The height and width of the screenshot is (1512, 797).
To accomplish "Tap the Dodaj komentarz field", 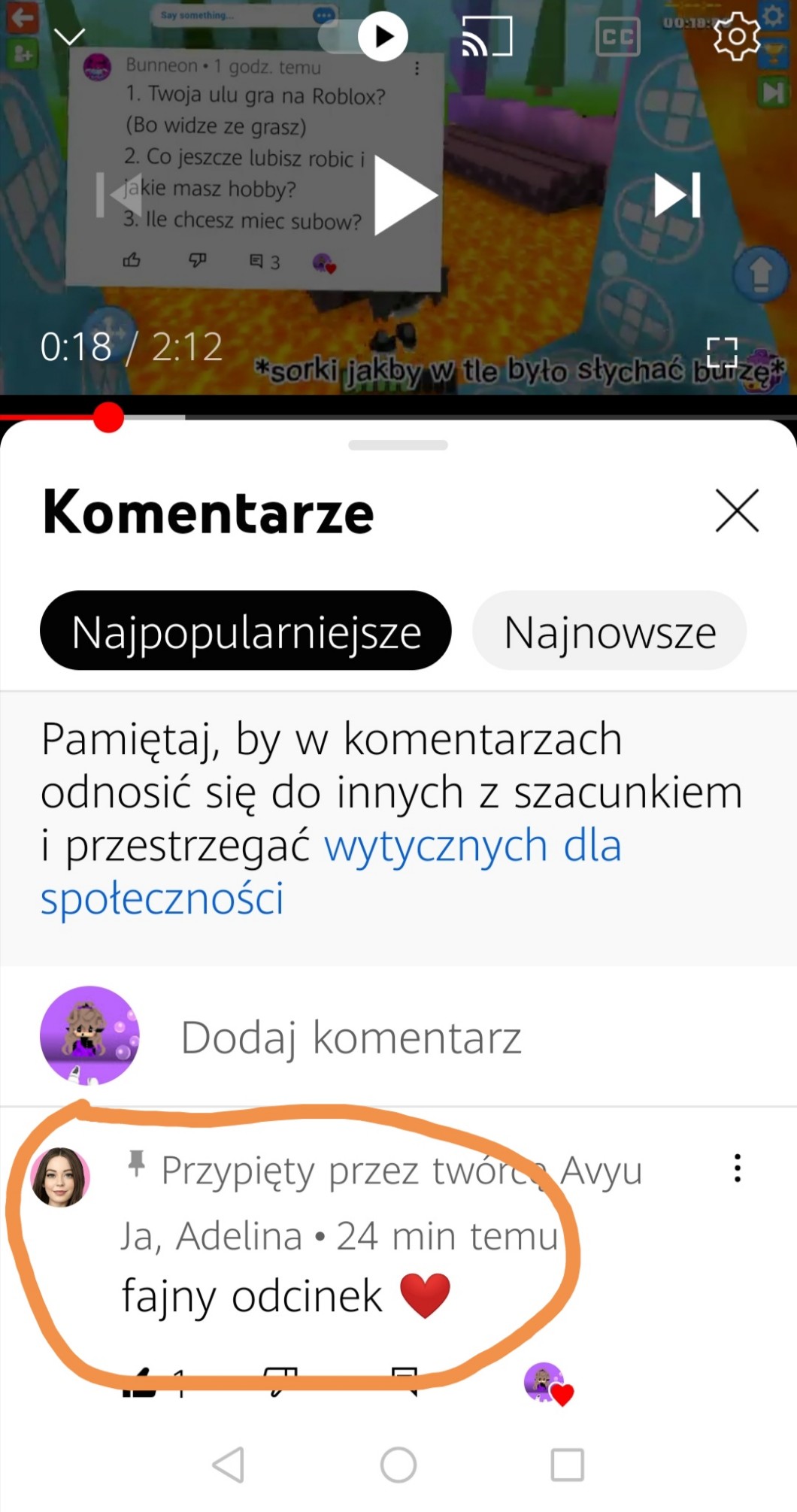I will pos(350,1038).
